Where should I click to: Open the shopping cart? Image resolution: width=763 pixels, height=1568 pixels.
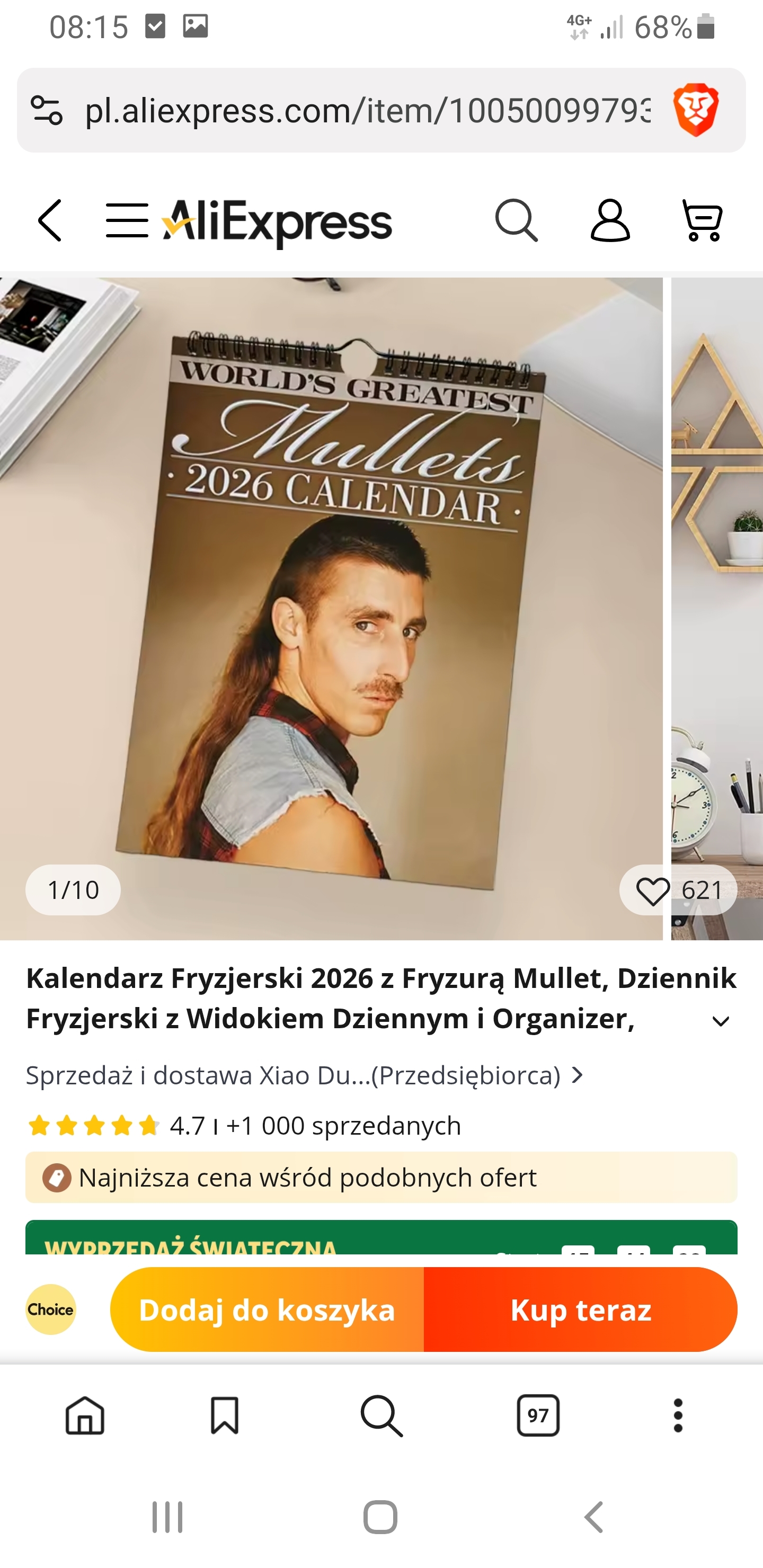tap(703, 220)
